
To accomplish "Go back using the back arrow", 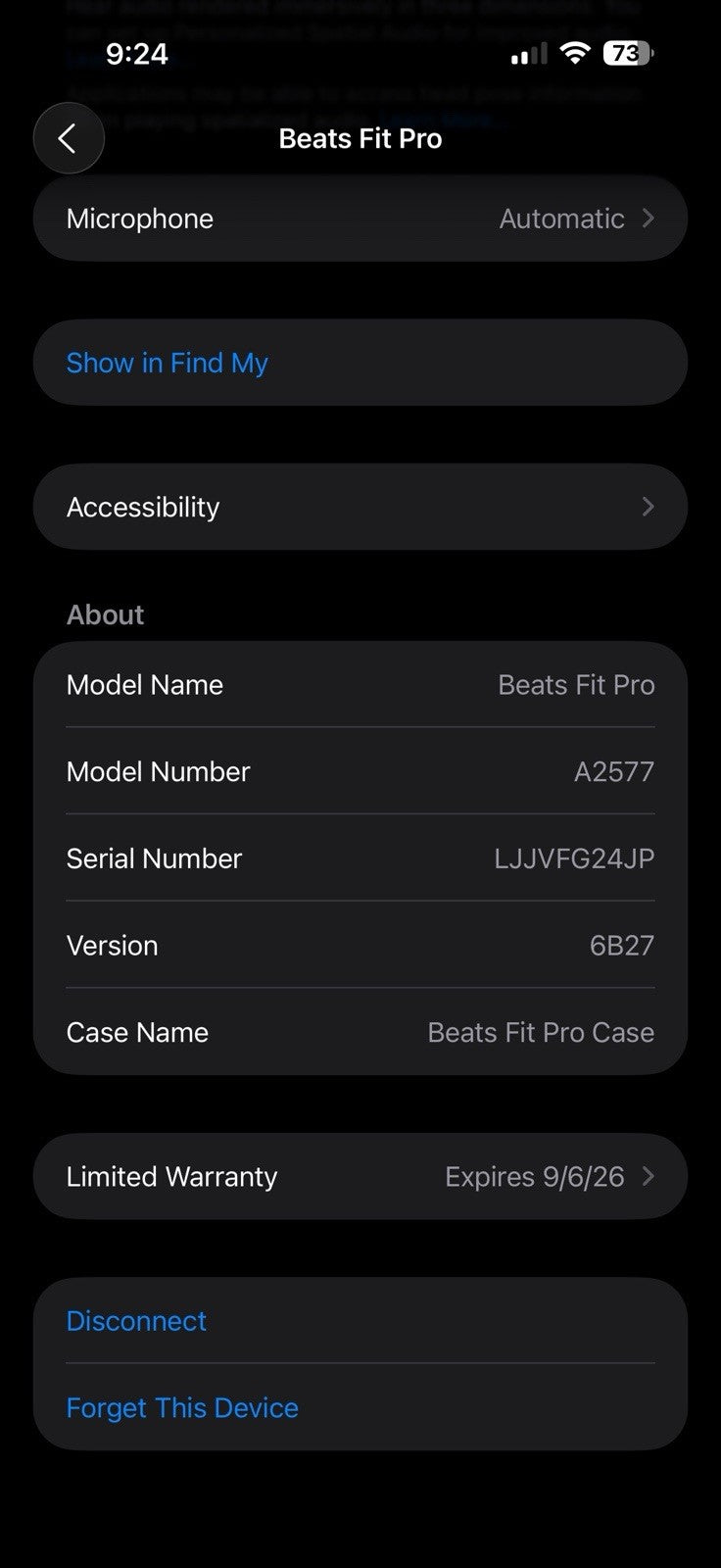I will 68,138.
